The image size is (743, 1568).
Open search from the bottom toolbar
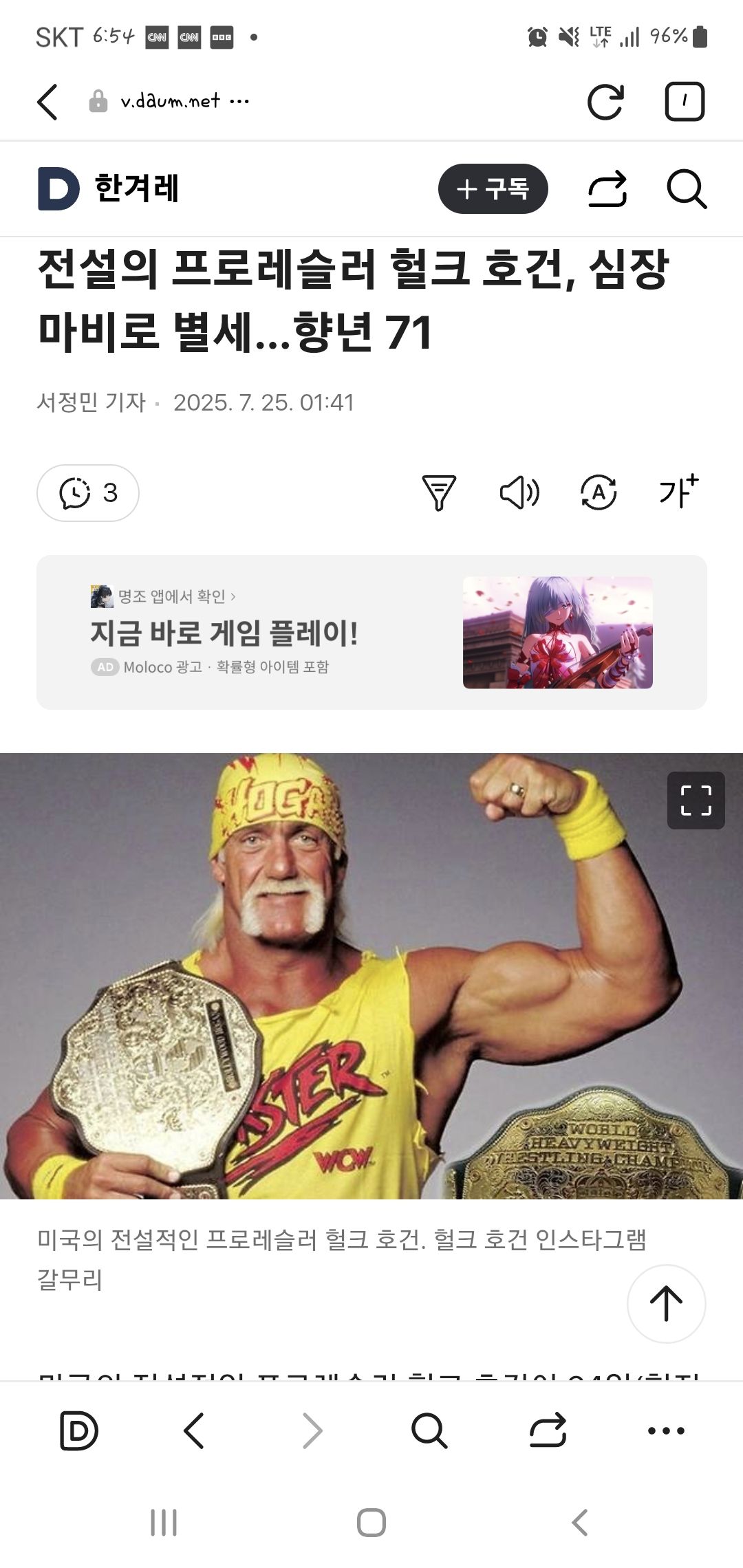click(429, 1430)
